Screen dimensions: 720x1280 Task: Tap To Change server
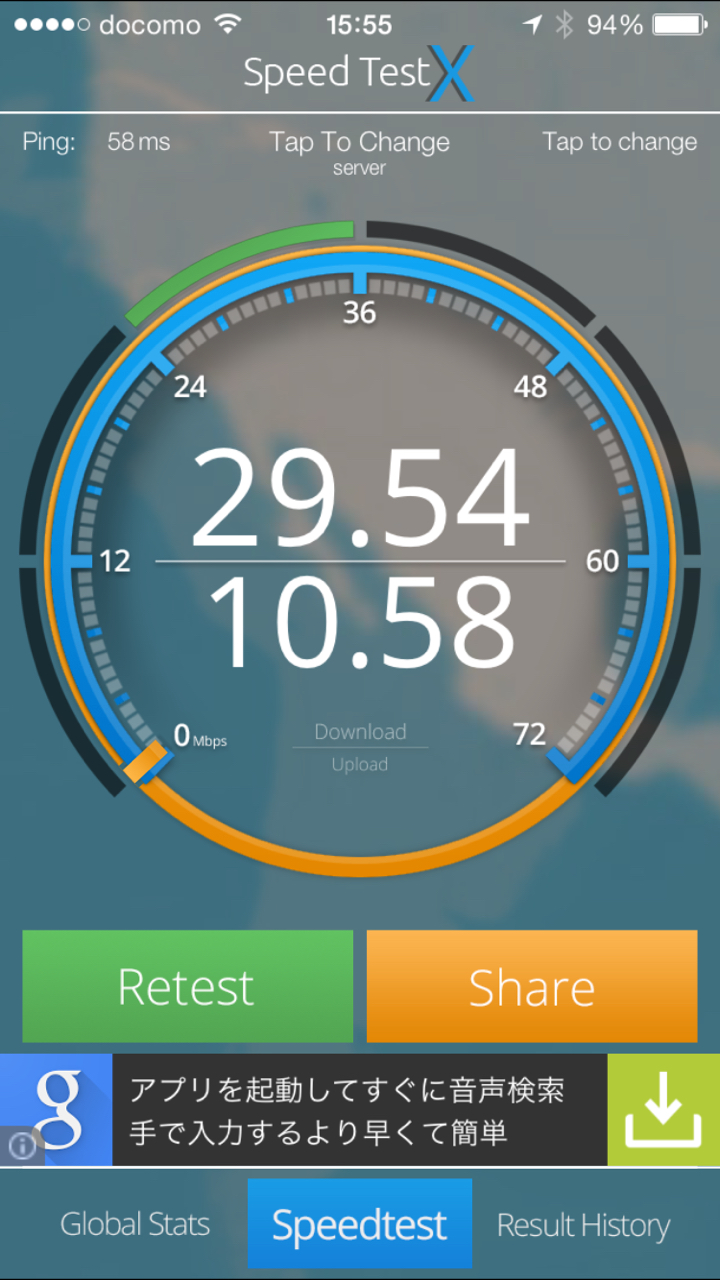pos(359,150)
